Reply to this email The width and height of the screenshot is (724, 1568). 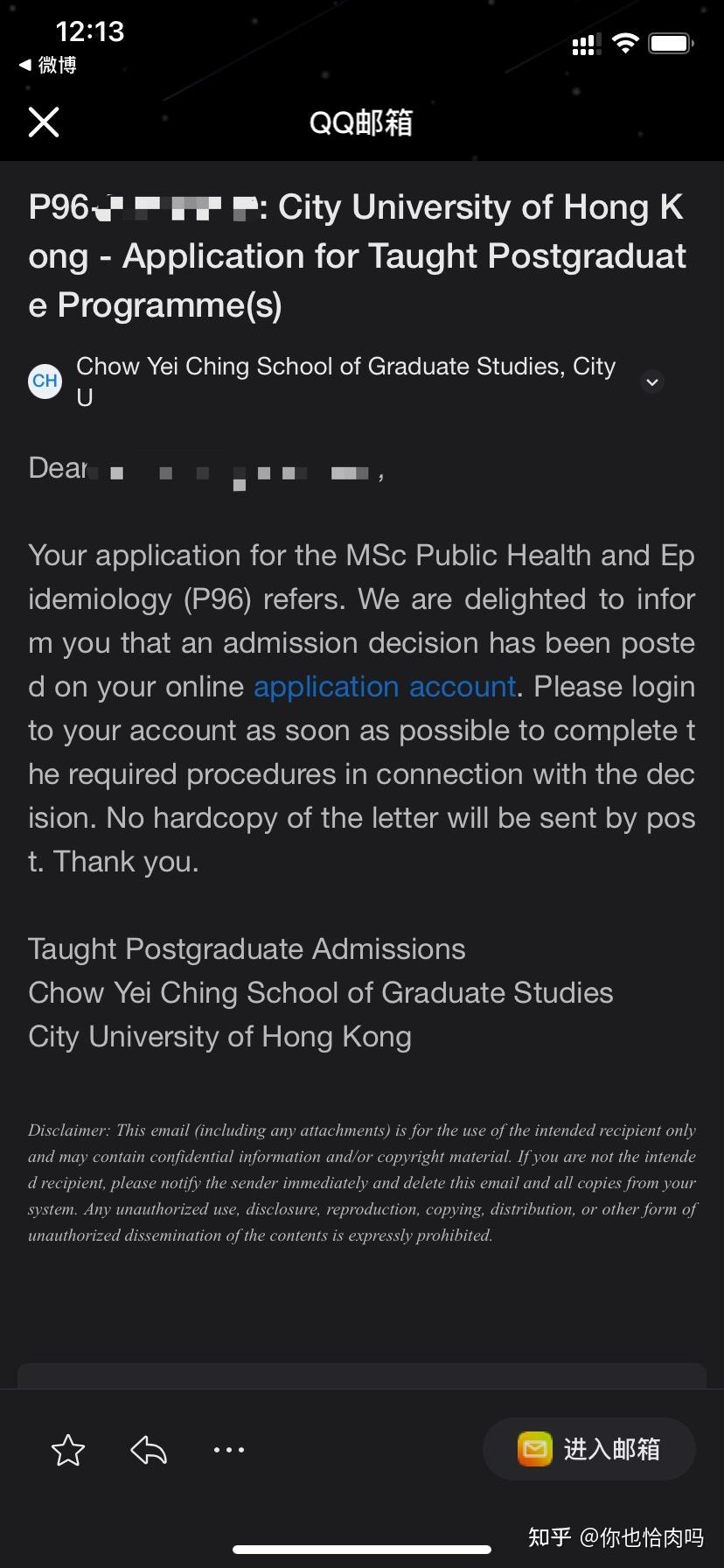[x=149, y=1450]
